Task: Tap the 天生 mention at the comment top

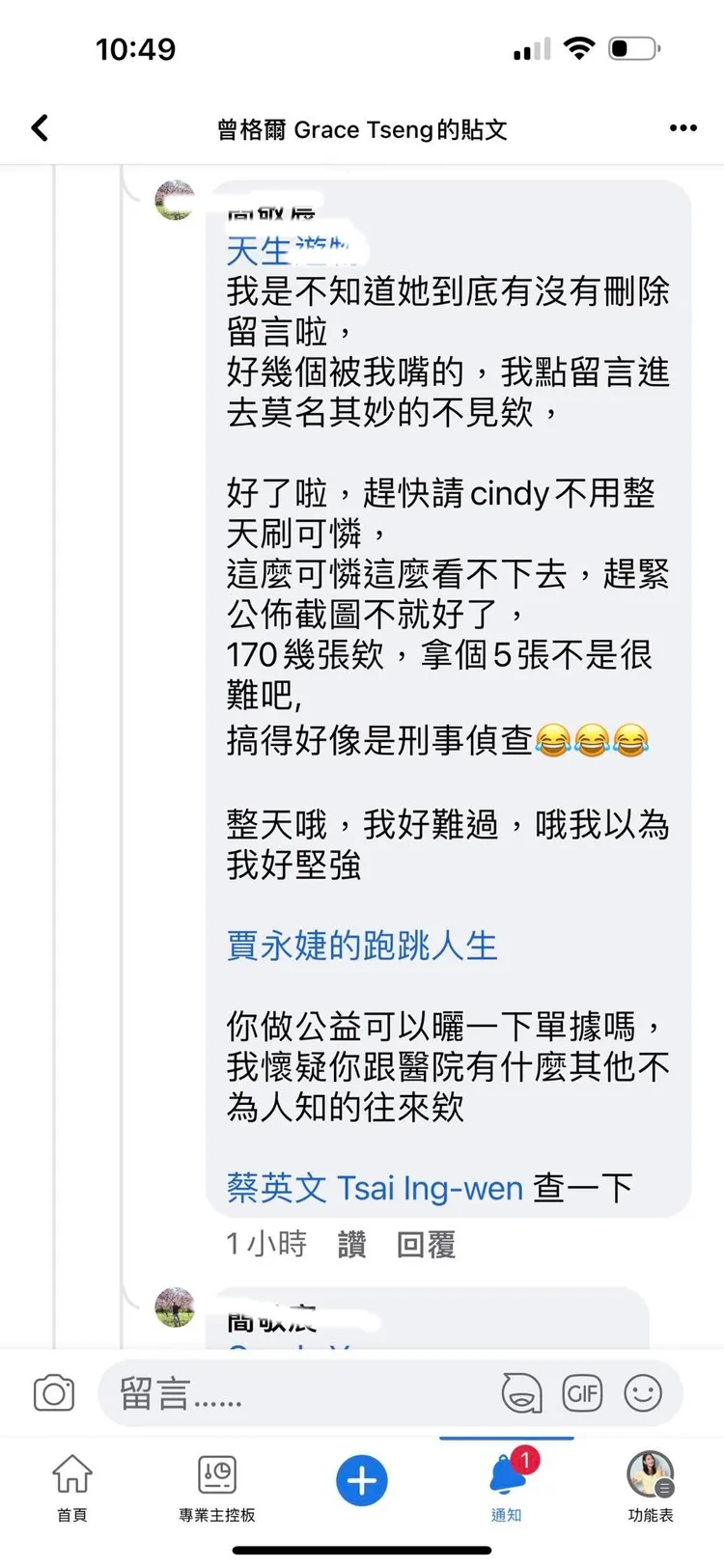Action: click(257, 252)
